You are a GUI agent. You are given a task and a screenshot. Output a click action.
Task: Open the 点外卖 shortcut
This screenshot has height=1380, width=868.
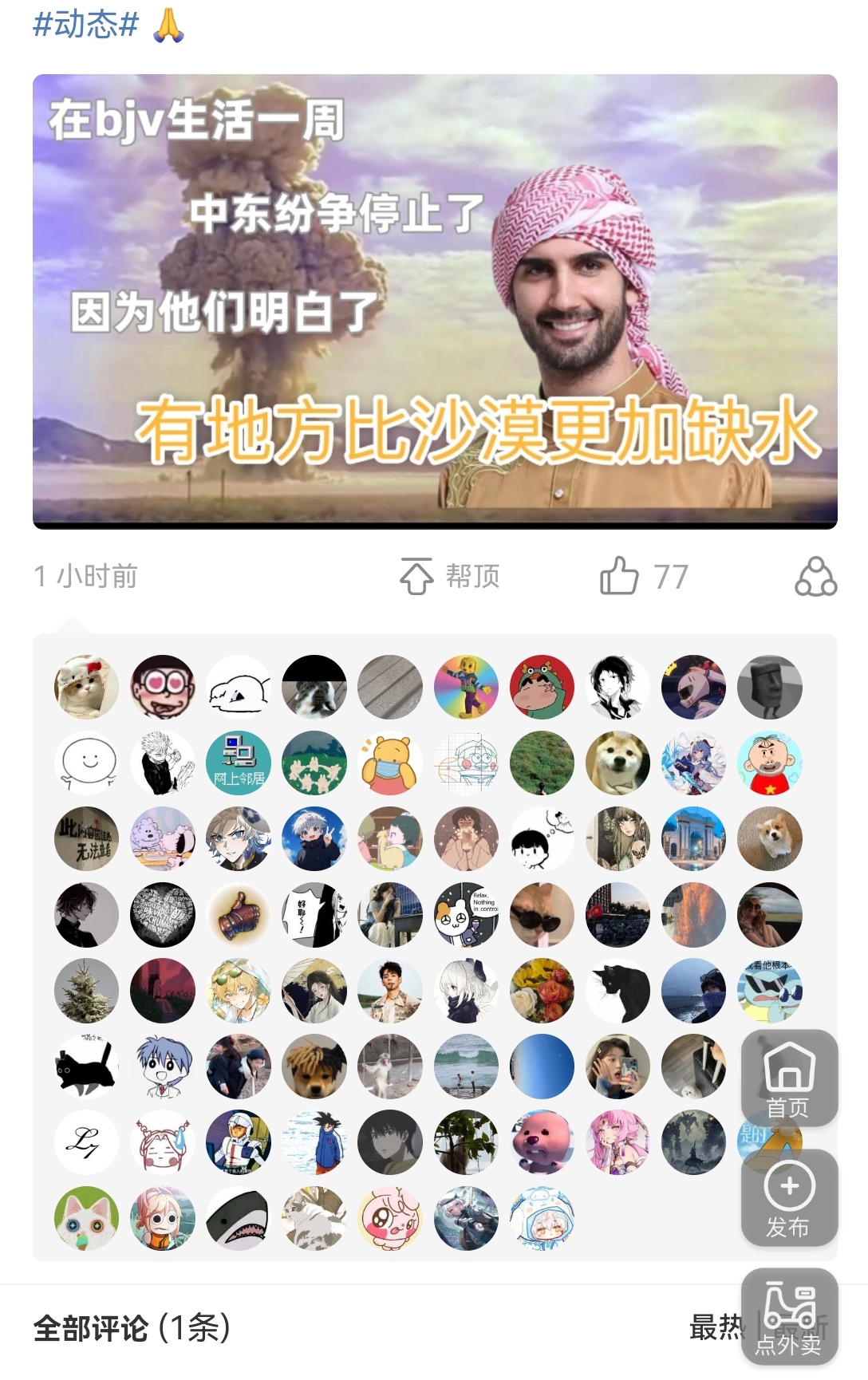pos(789,1316)
